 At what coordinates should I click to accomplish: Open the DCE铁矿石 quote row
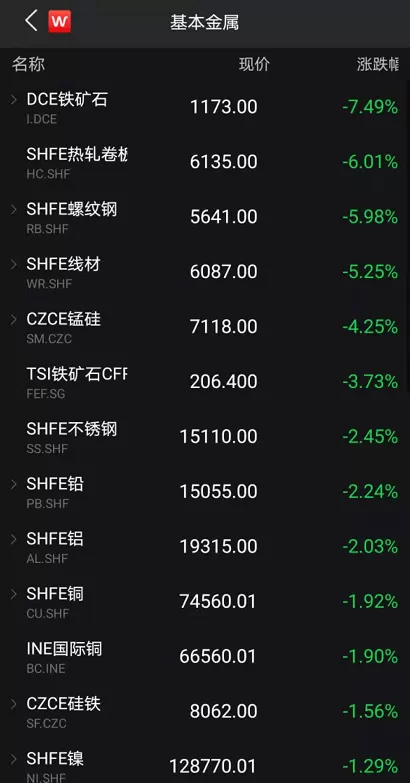[205, 107]
